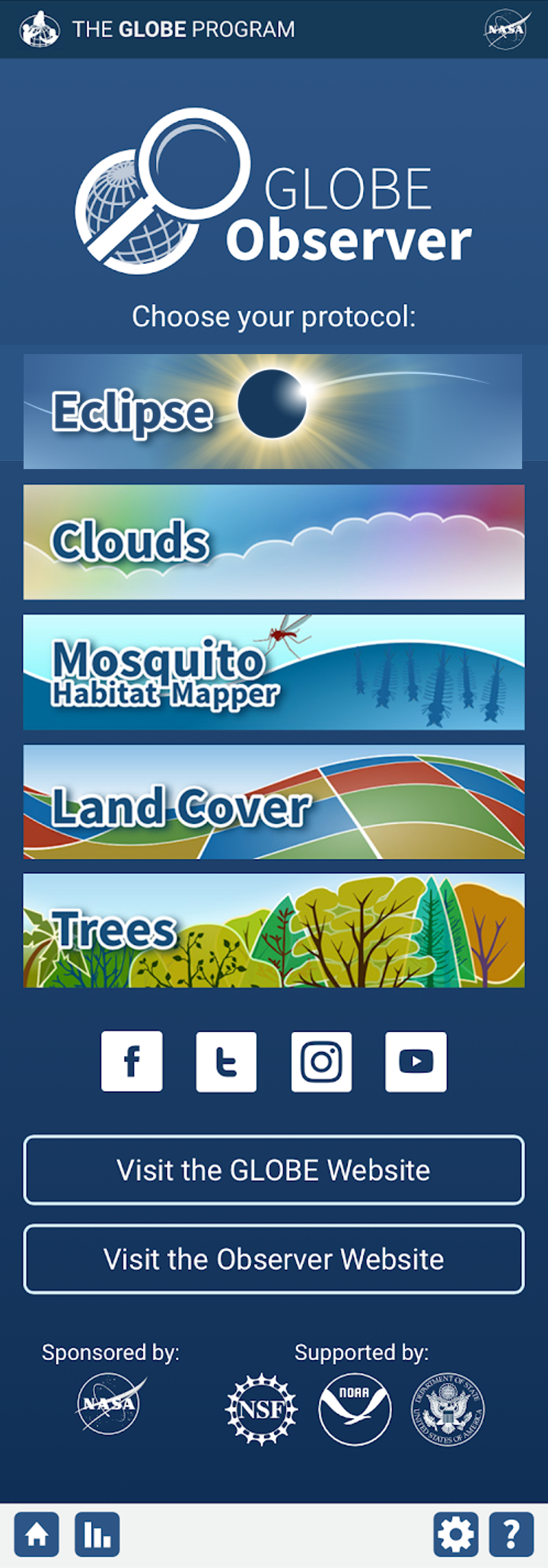Open the bar chart data icon

[97, 1534]
